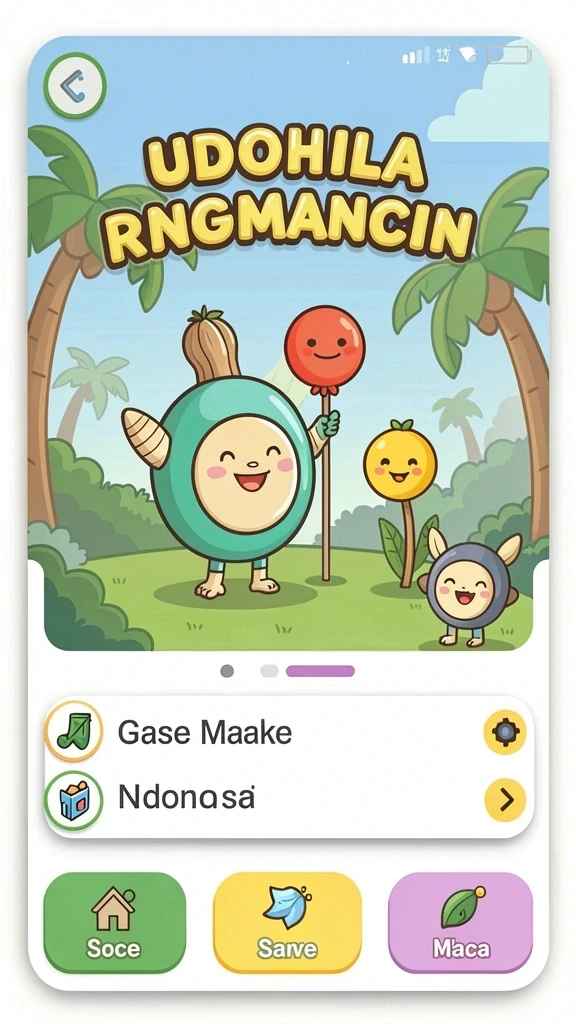Jump to the first page indicator dot

[227, 671]
